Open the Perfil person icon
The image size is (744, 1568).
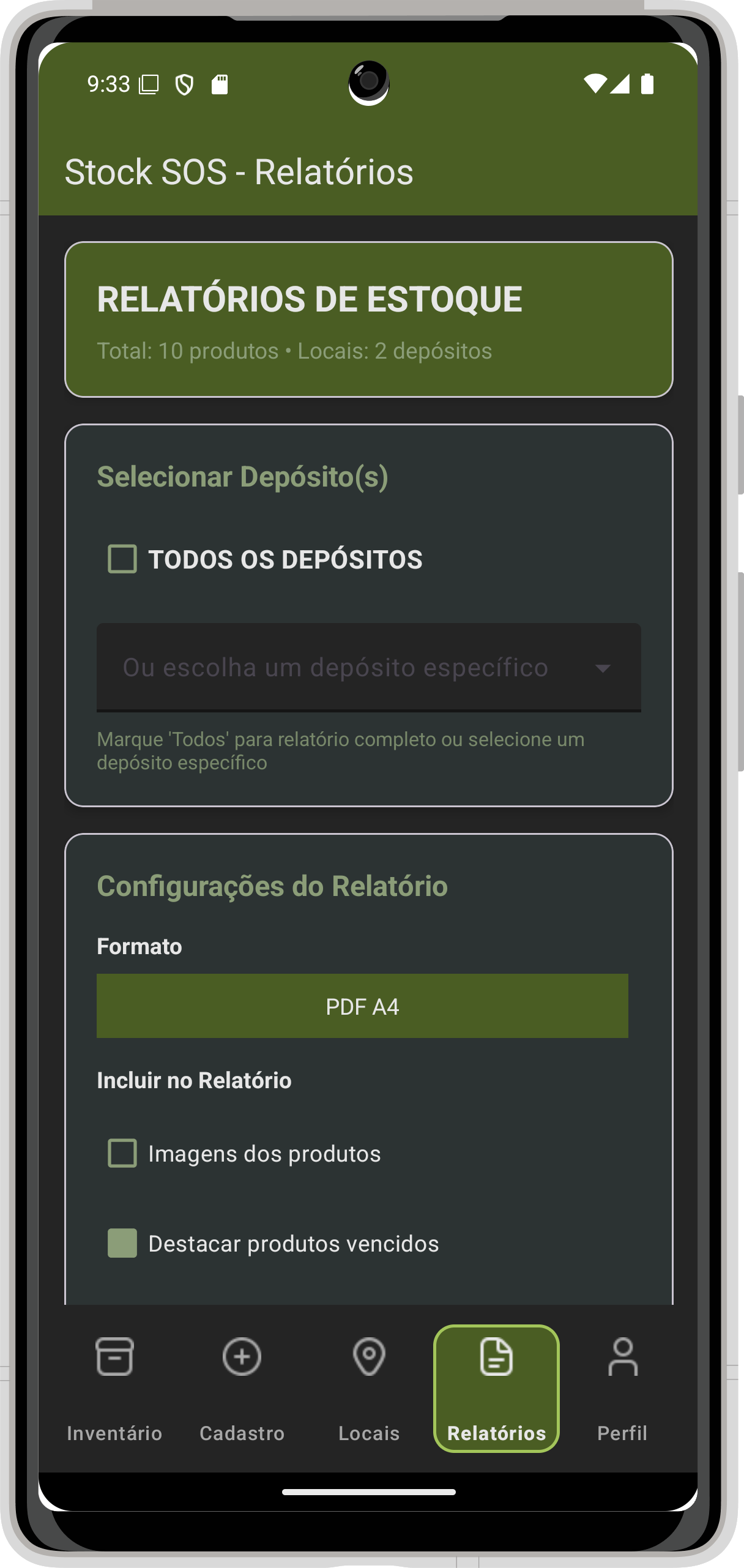[622, 1357]
